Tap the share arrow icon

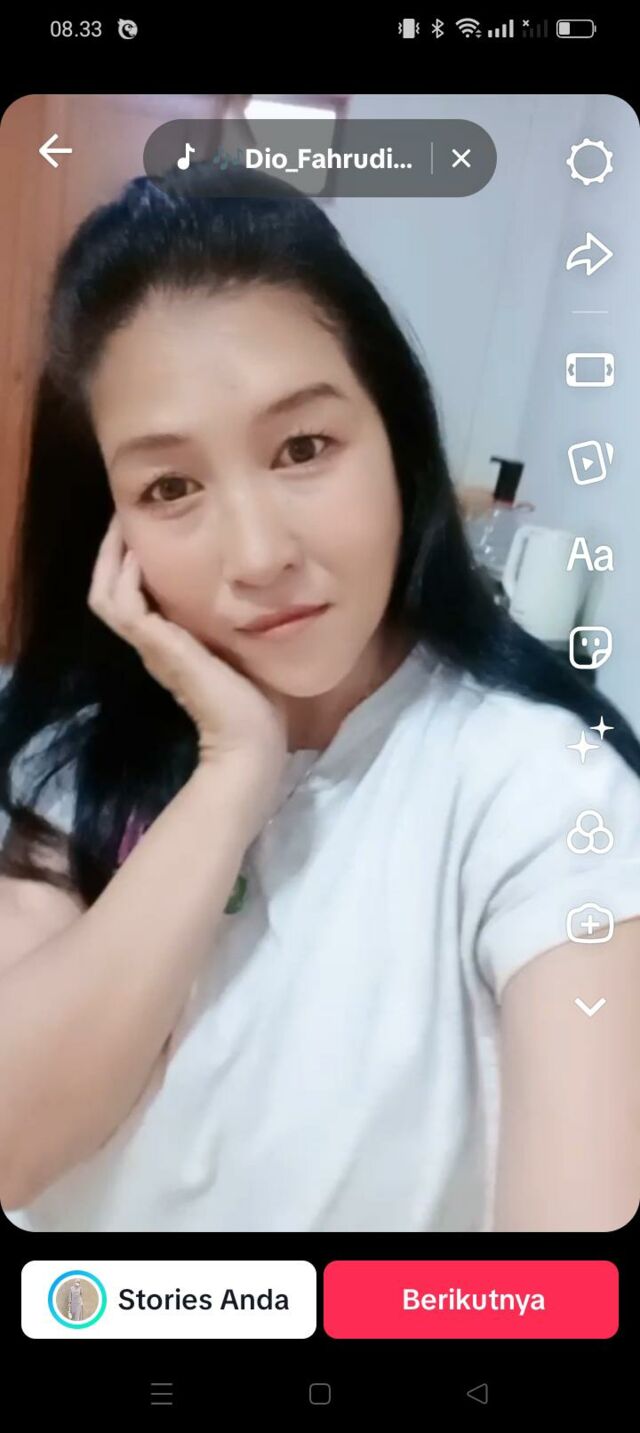pyautogui.click(x=589, y=254)
